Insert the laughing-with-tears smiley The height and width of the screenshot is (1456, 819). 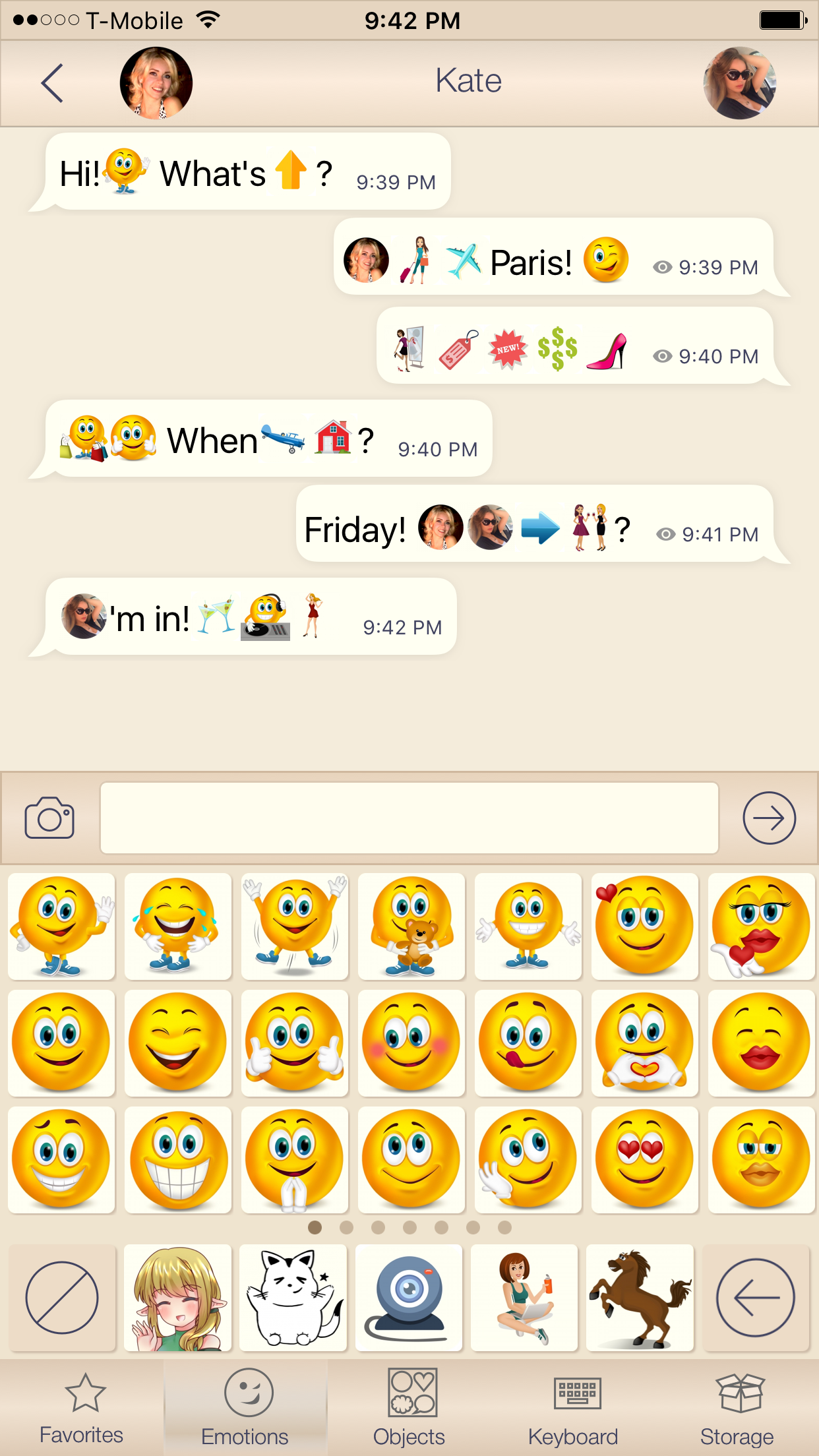177,926
